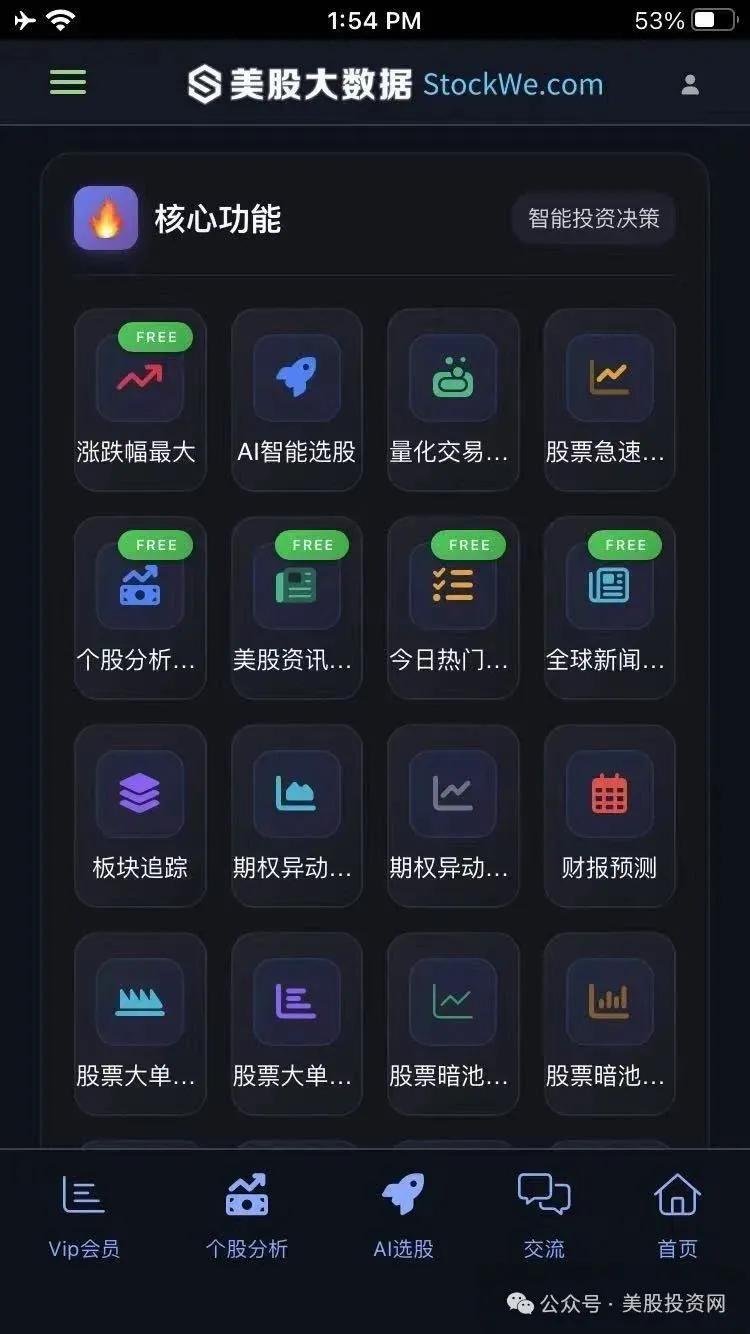Screen dimensions: 750x1334
Task: Open the 股票急速 chart tile
Action: tap(610, 399)
